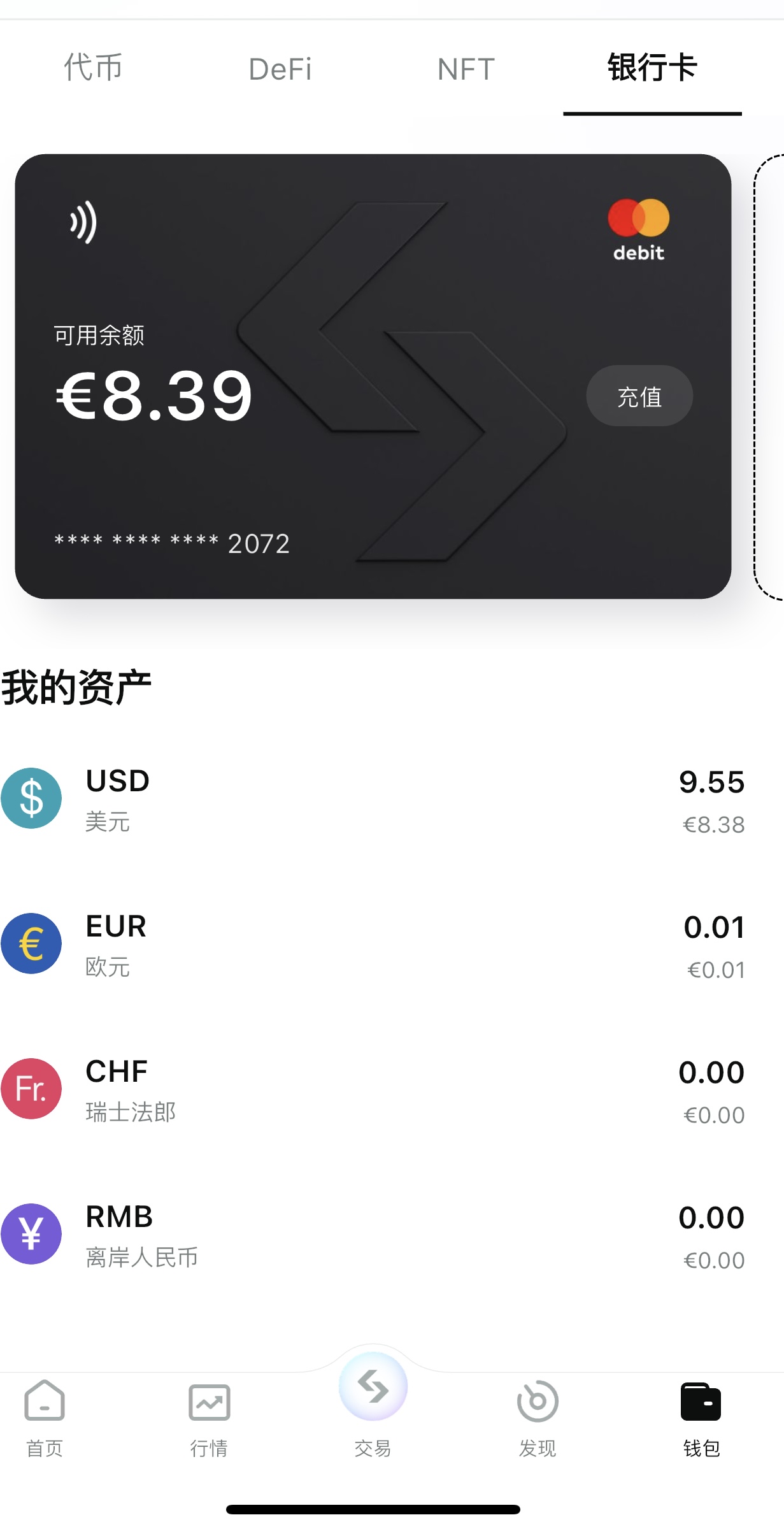Select the 银行卡 tab
Screen dimensions: 784x1529
tap(652, 69)
